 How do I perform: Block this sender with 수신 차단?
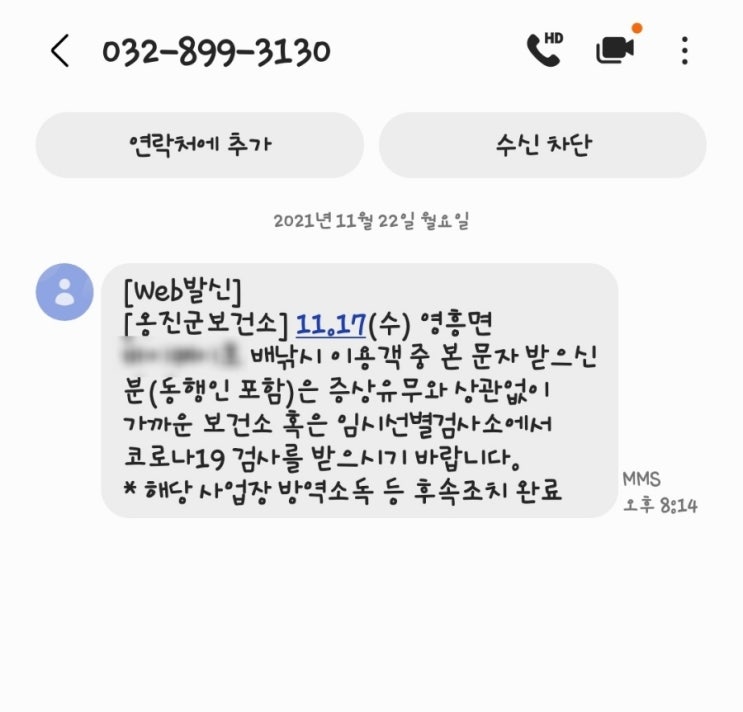point(543,145)
